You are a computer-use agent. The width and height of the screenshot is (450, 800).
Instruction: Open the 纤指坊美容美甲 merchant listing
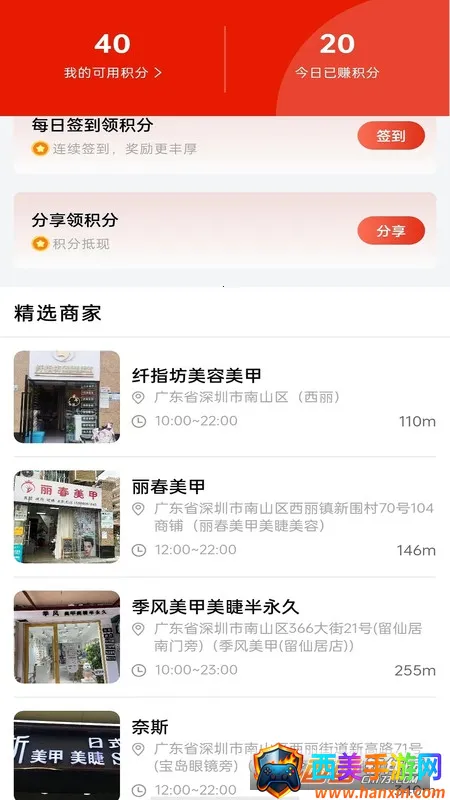224,397
